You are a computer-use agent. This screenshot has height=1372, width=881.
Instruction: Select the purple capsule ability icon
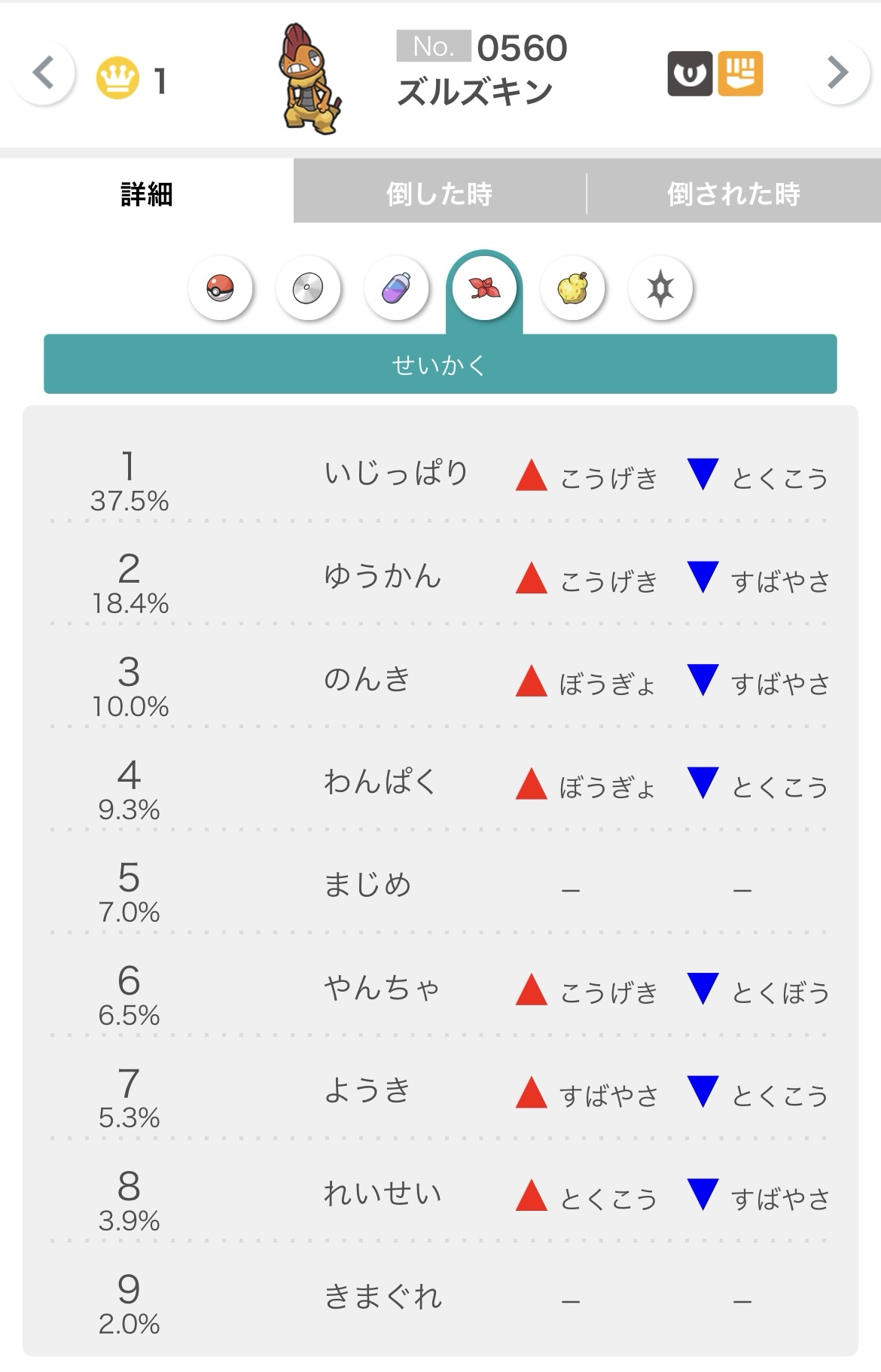pyautogui.click(x=396, y=288)
